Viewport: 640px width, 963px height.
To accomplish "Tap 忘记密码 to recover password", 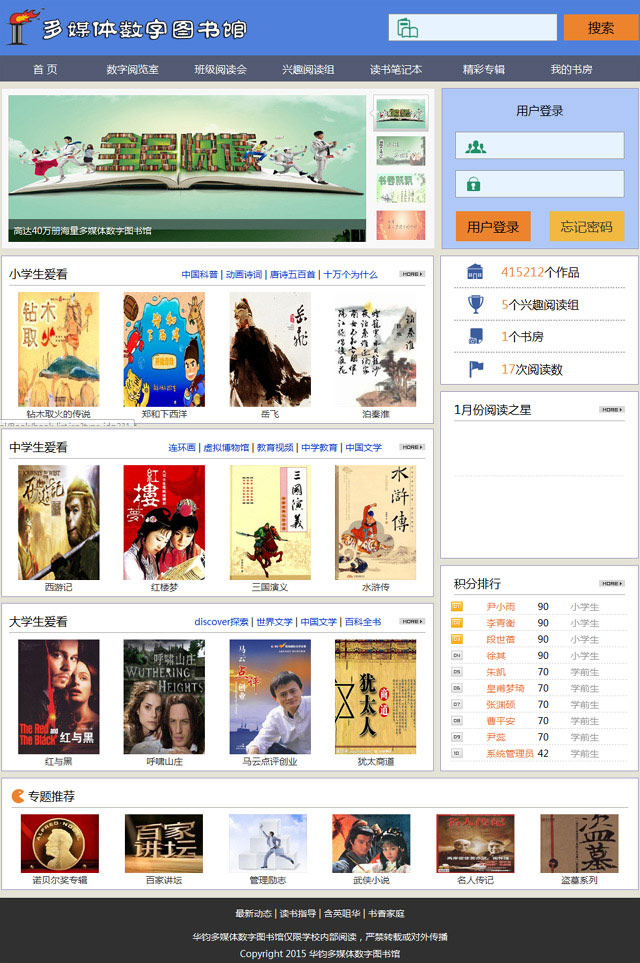I will click(x=586, y=227).
